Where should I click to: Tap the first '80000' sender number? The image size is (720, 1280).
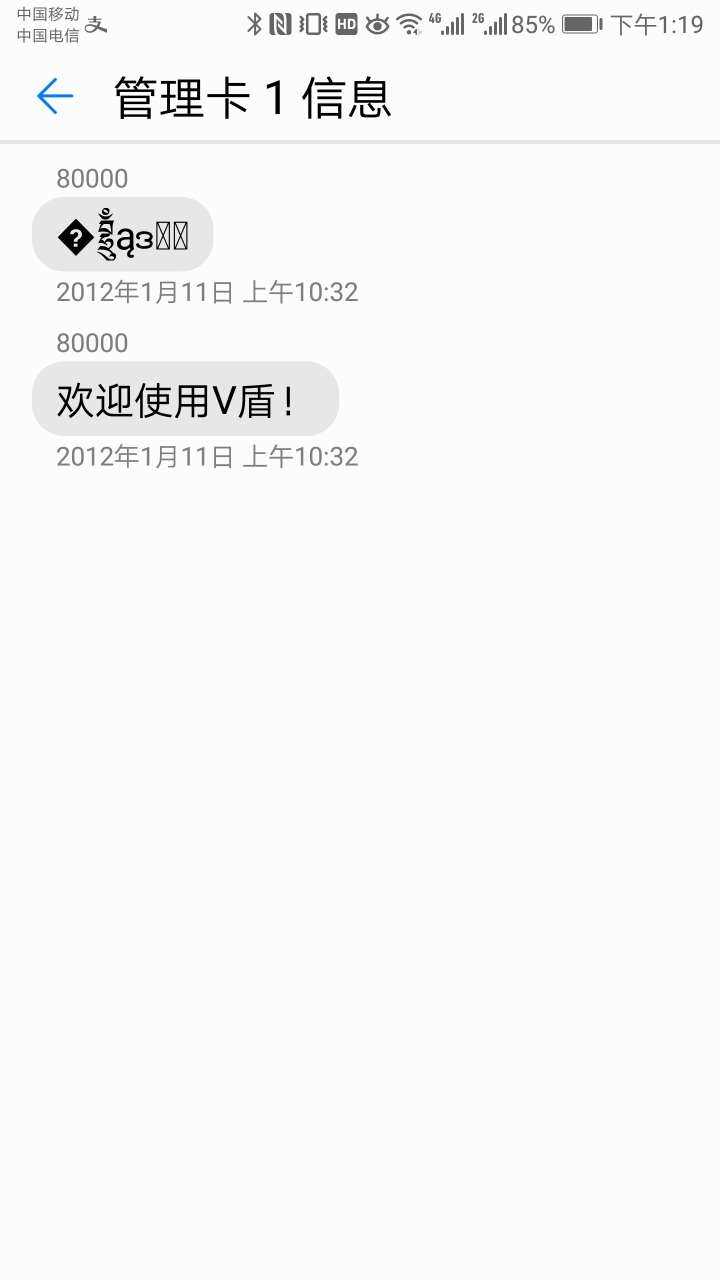coord(92,178)
